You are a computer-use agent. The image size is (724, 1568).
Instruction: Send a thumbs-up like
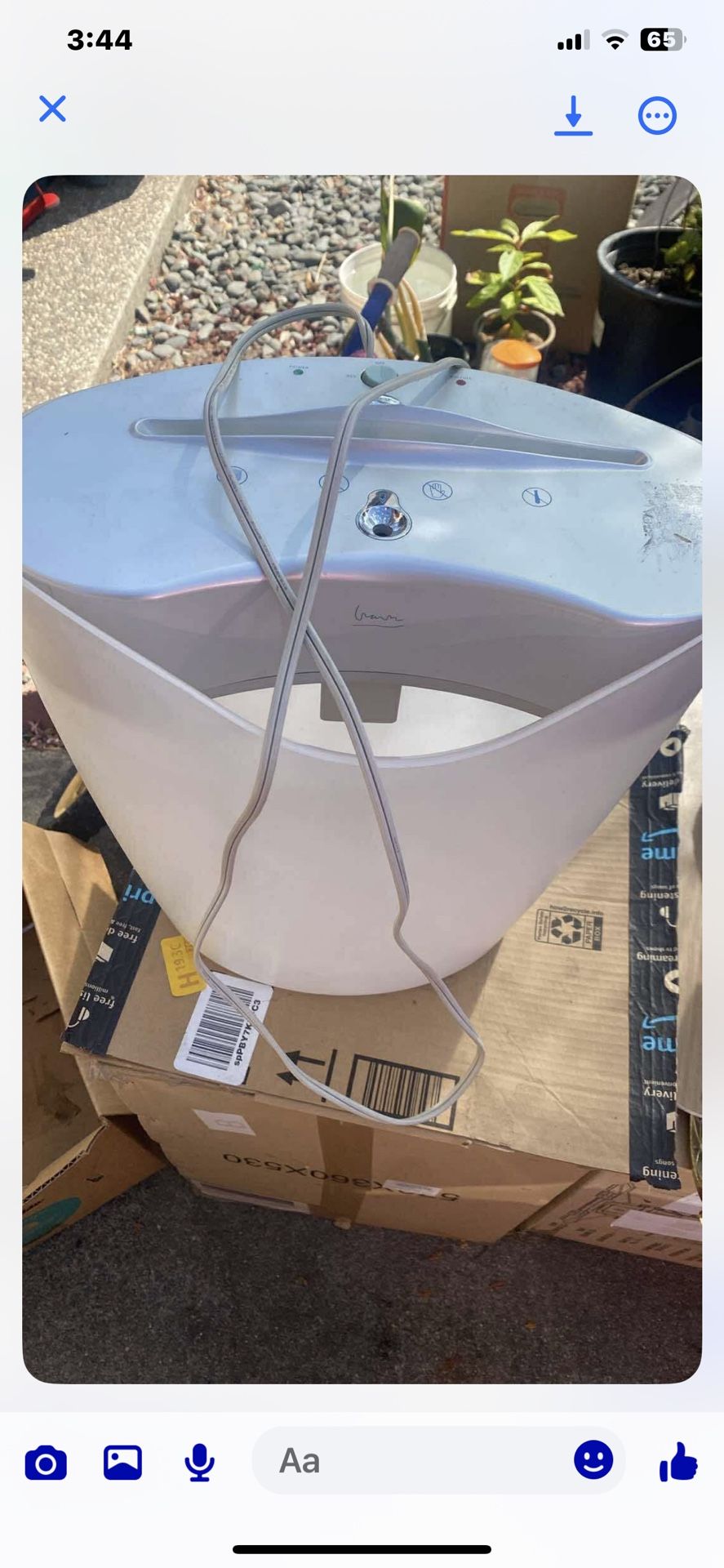point(678,1461)
